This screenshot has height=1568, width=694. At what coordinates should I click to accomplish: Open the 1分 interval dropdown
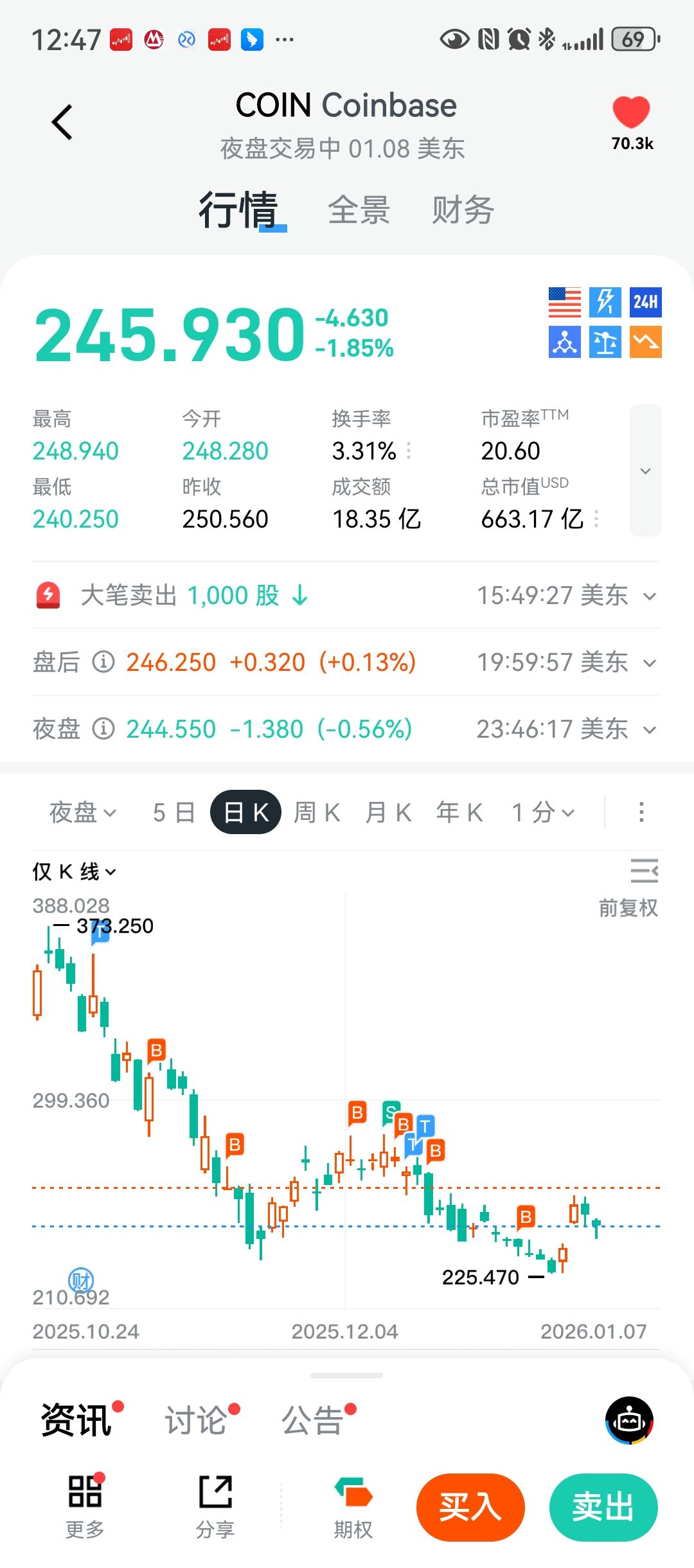click(x=542, y=813)
